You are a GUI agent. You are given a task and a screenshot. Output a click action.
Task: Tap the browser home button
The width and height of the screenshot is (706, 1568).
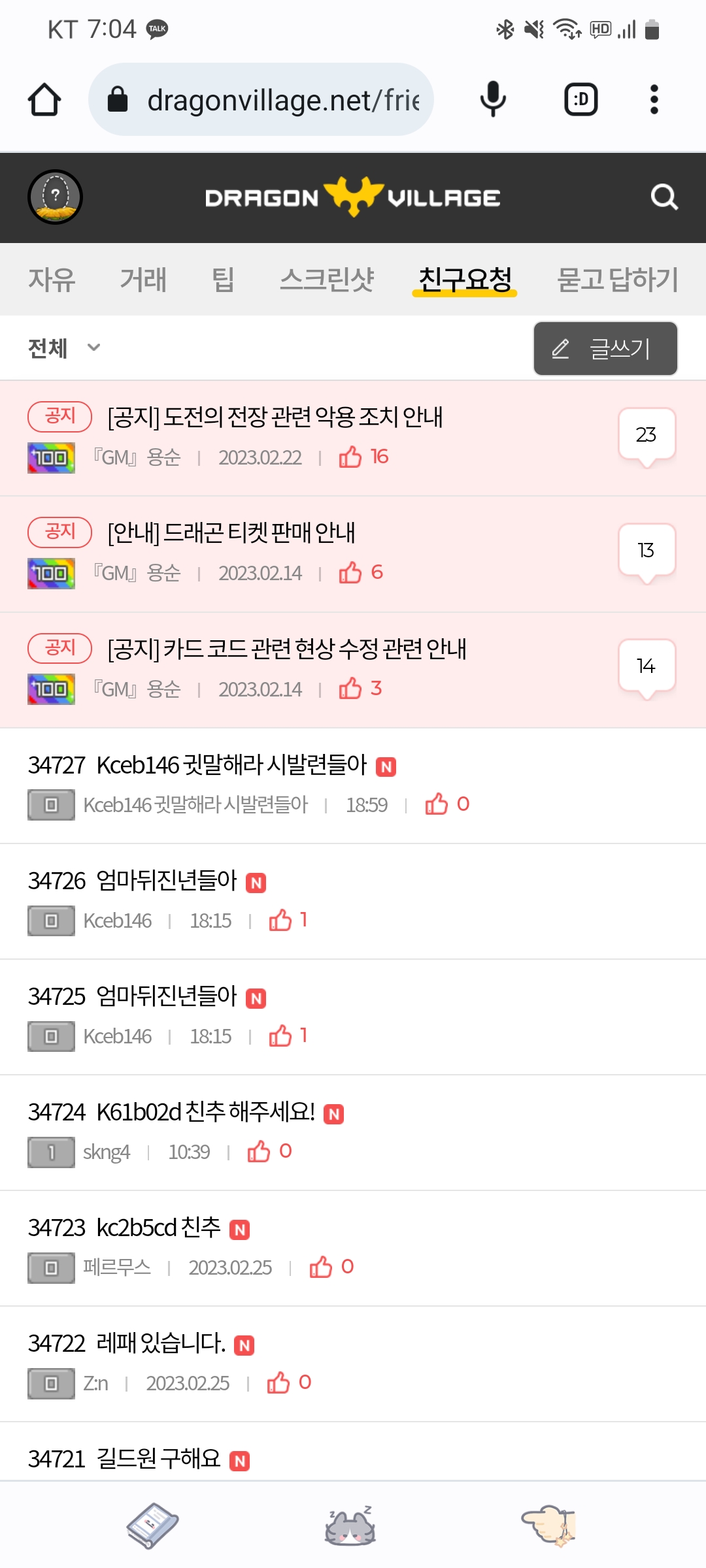pyautogui.click(x=44, y=100)
